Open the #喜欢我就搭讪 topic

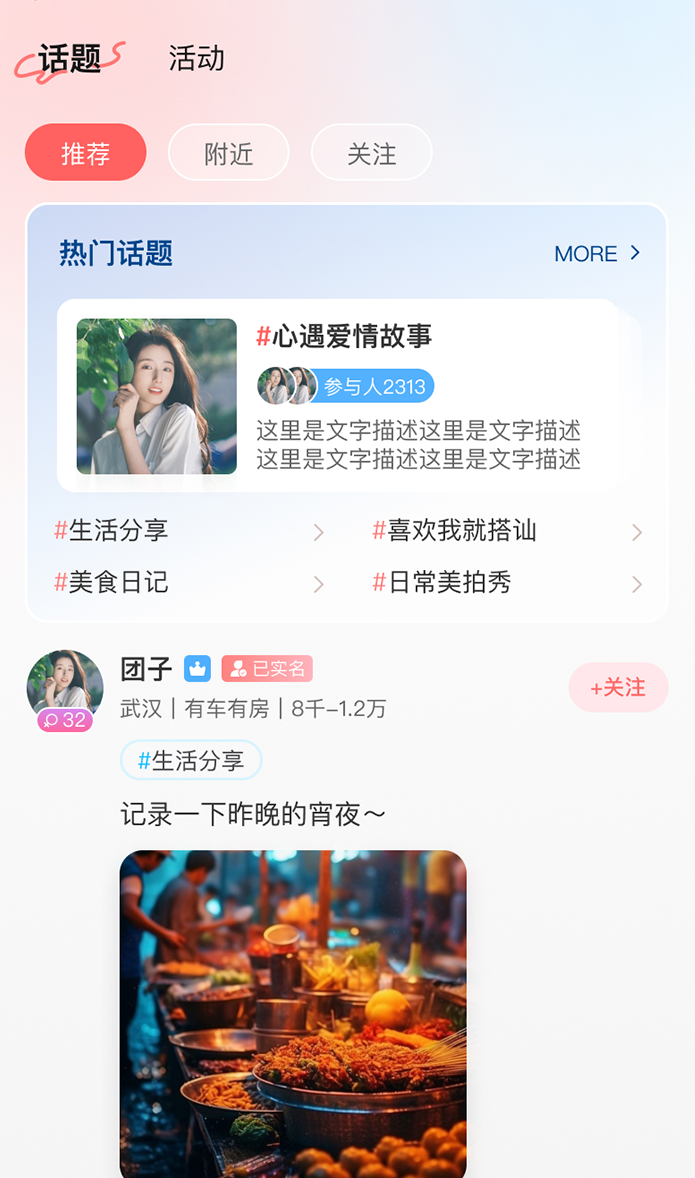pos(506,531)
